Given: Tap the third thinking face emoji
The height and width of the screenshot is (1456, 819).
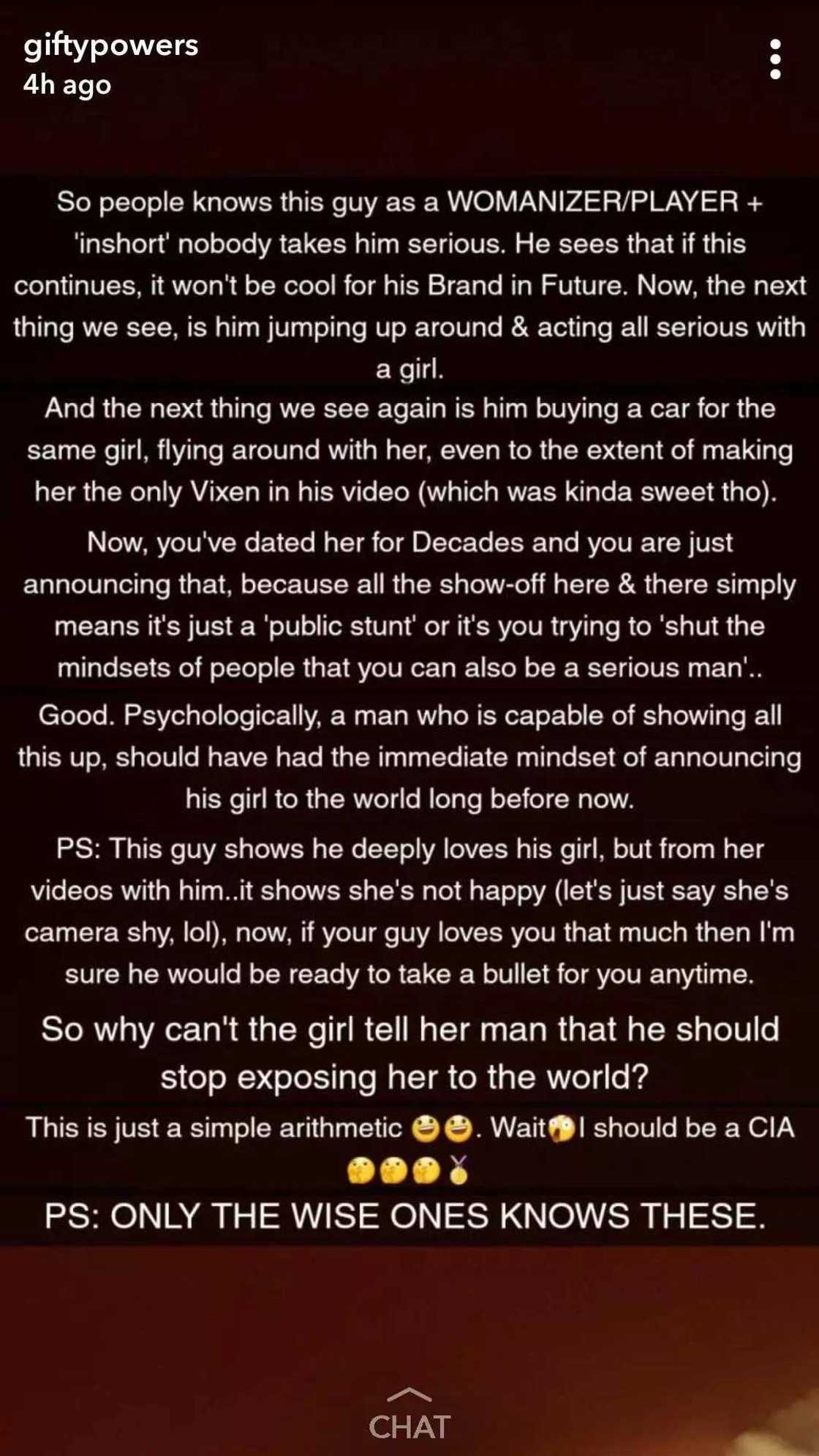Looking at the screenshot, I should (x=424, y=1168).
